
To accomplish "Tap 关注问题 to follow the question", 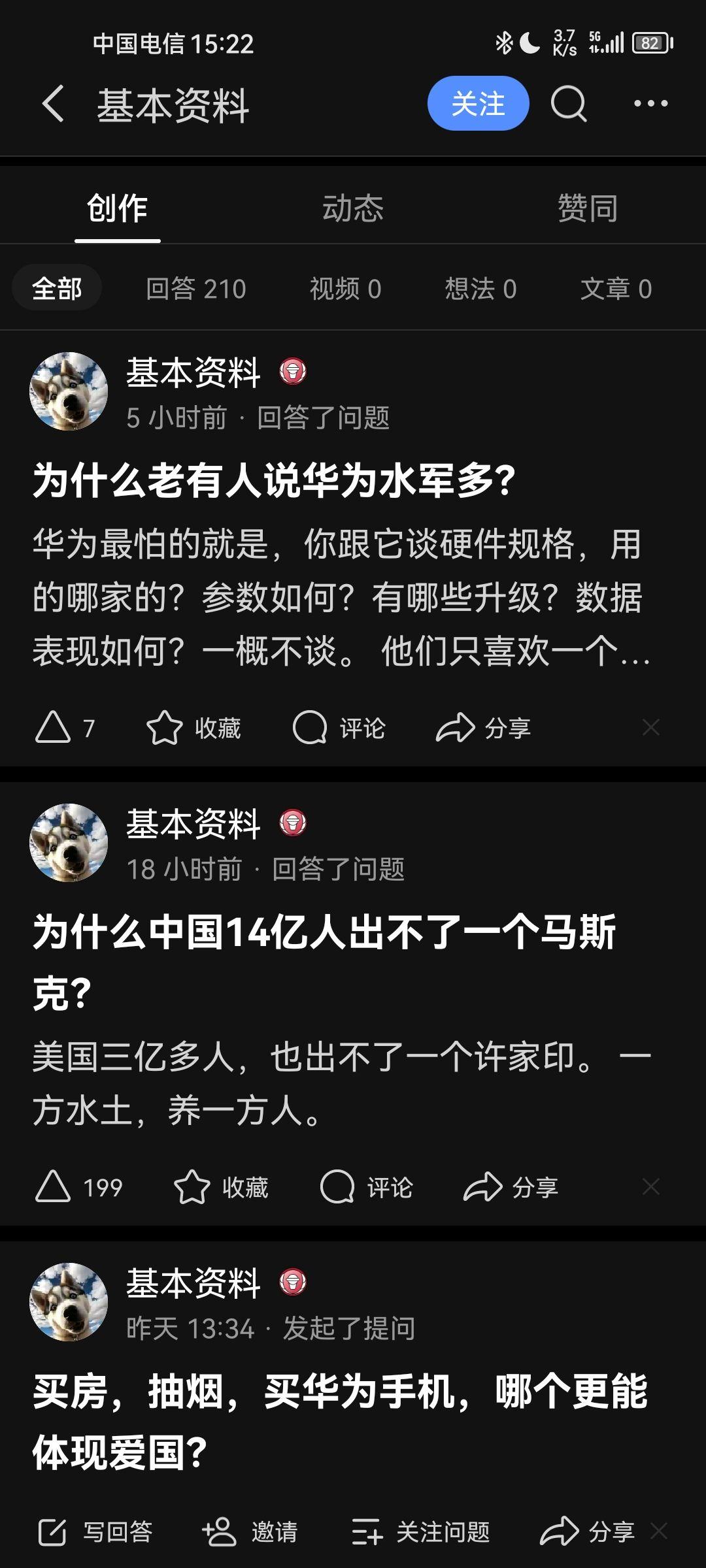I will click(420, 1532).
